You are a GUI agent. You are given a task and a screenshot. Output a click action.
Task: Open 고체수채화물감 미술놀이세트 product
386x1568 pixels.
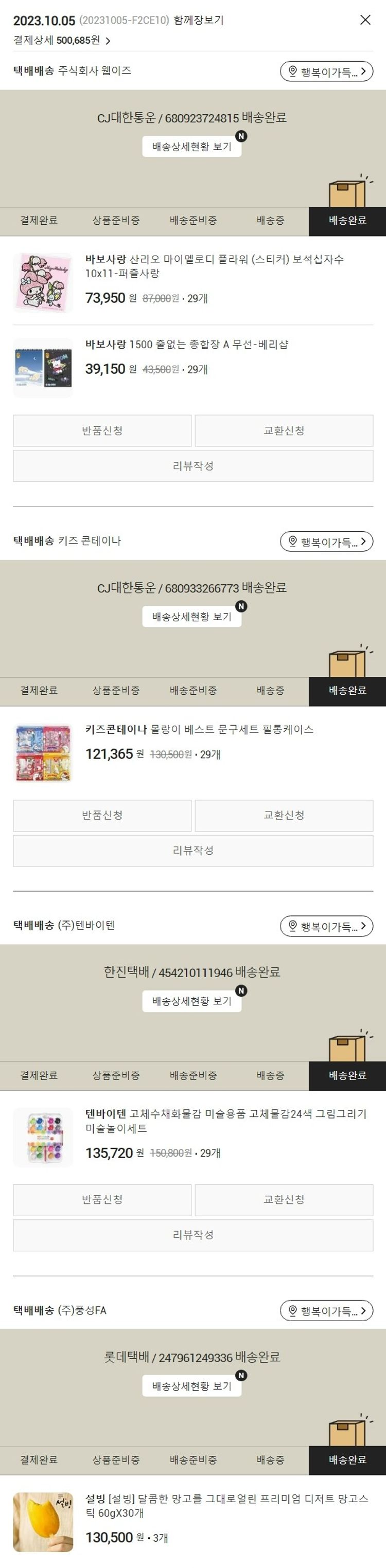point(225,1121)
